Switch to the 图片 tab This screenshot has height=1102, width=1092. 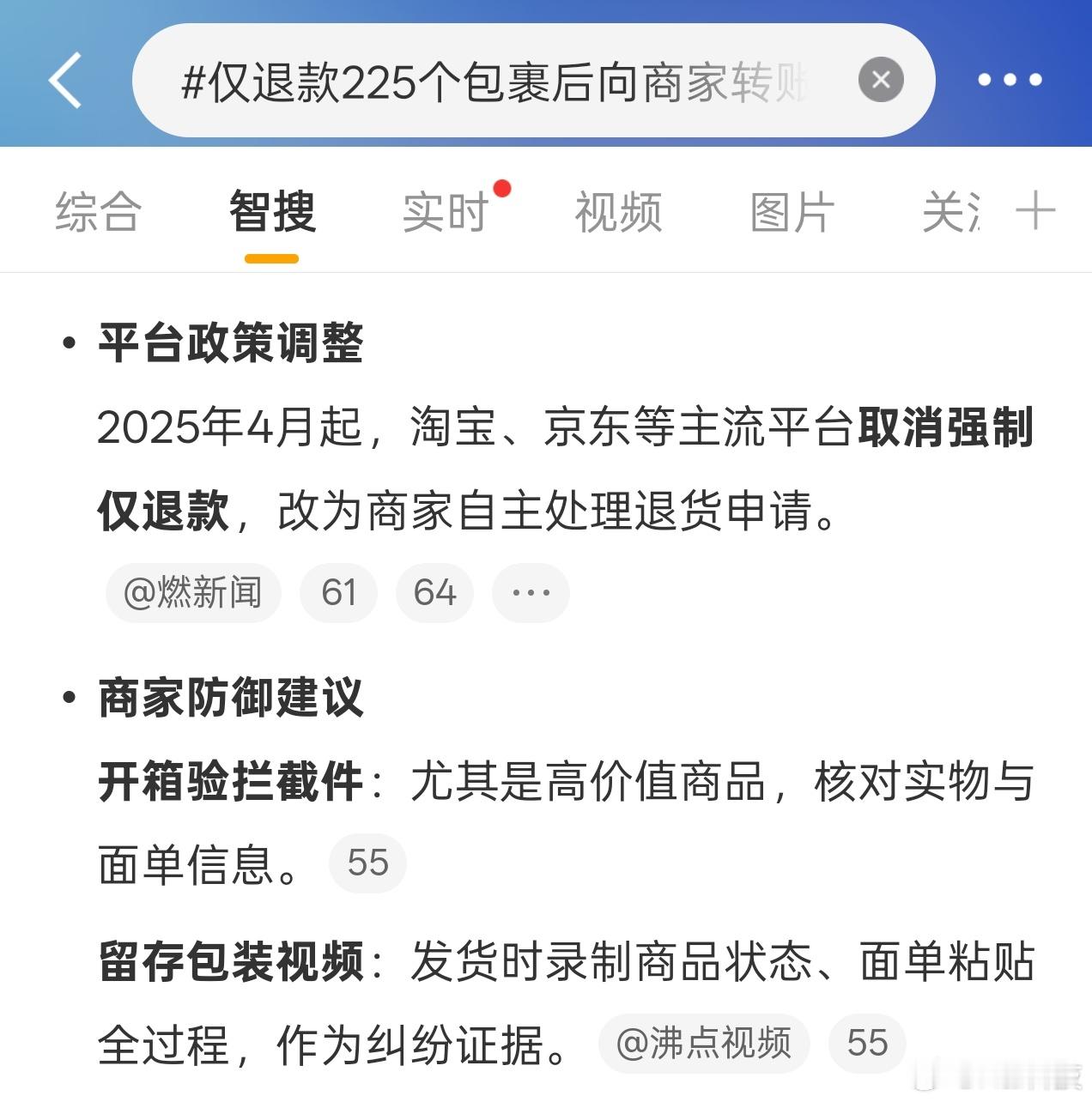788,213
